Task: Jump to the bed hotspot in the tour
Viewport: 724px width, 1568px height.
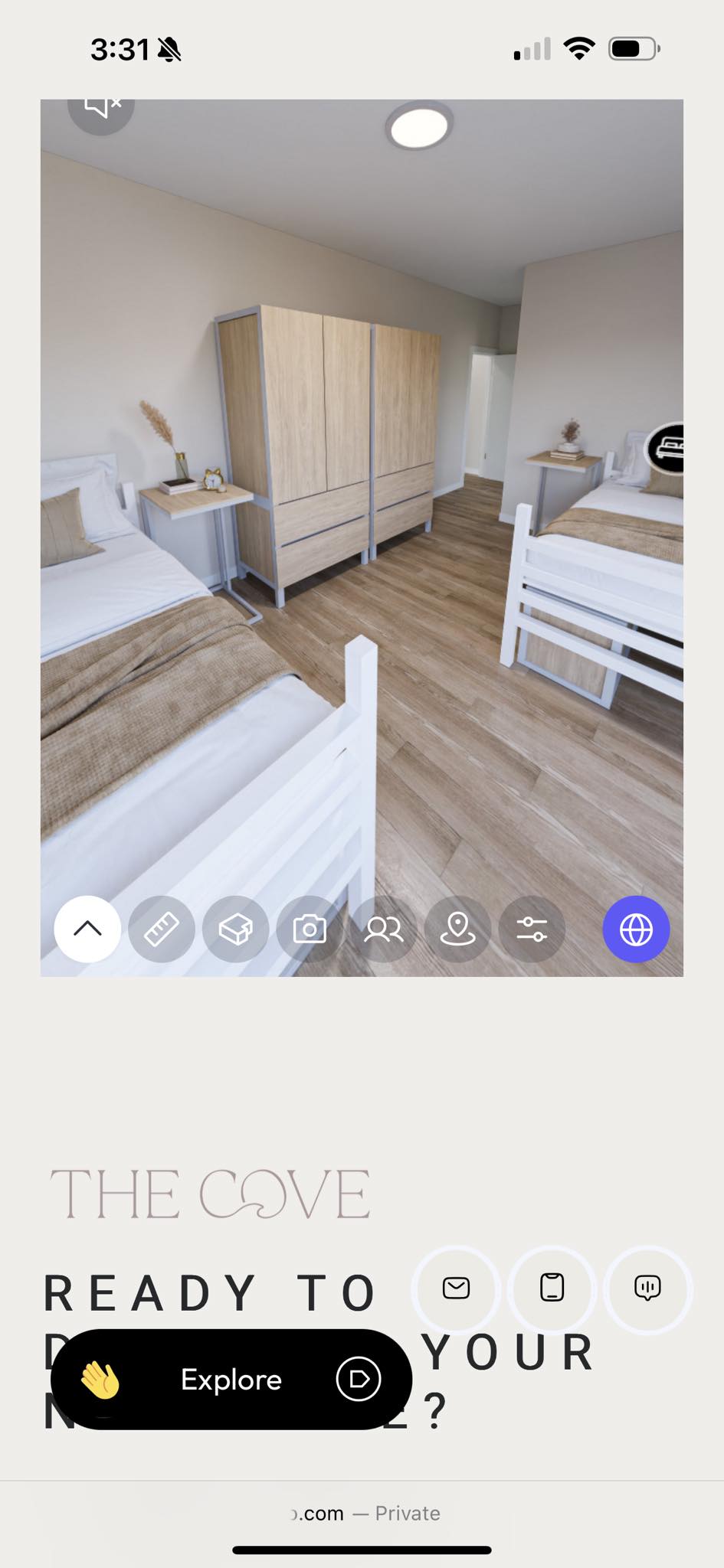Action: coord(667,448)
